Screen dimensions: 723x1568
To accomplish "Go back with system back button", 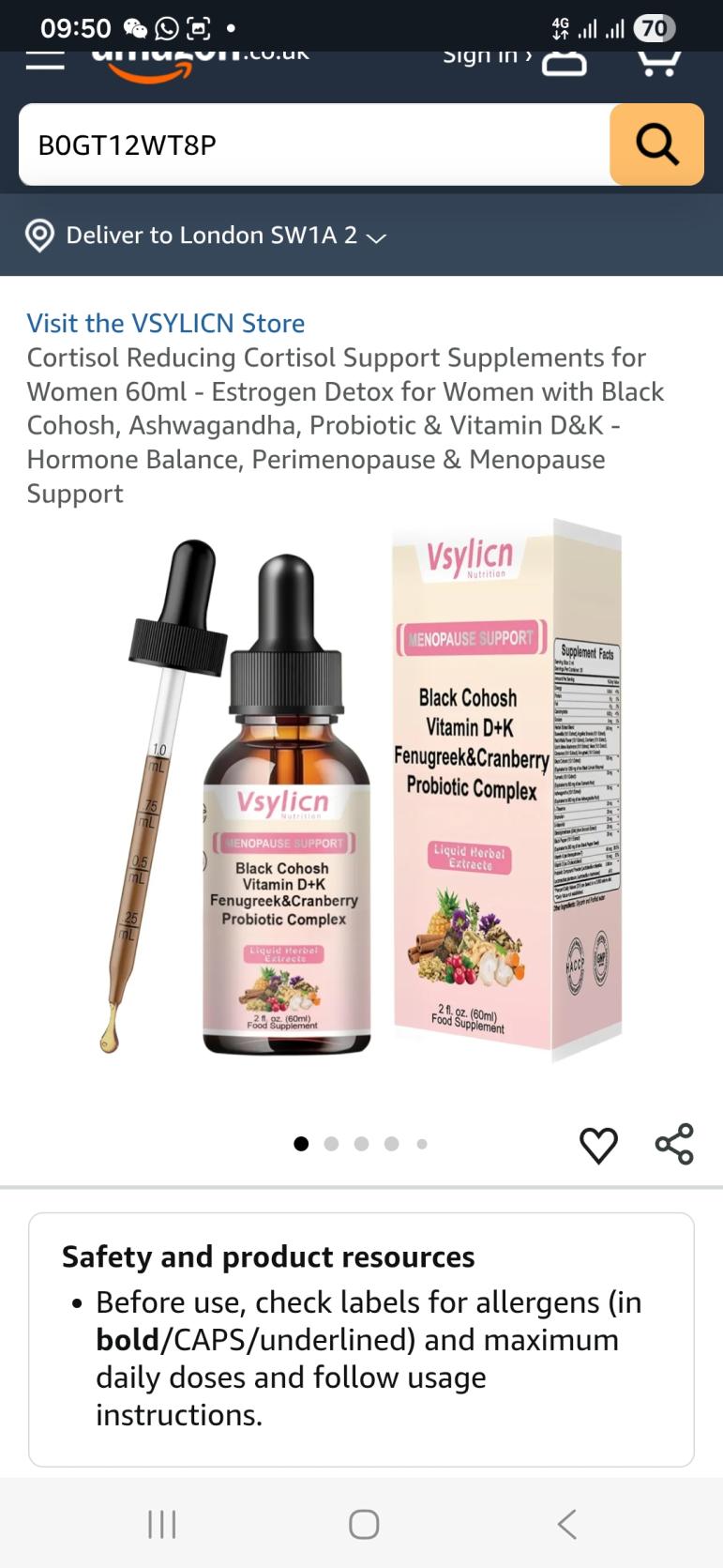I will (x=566, y=1524).
